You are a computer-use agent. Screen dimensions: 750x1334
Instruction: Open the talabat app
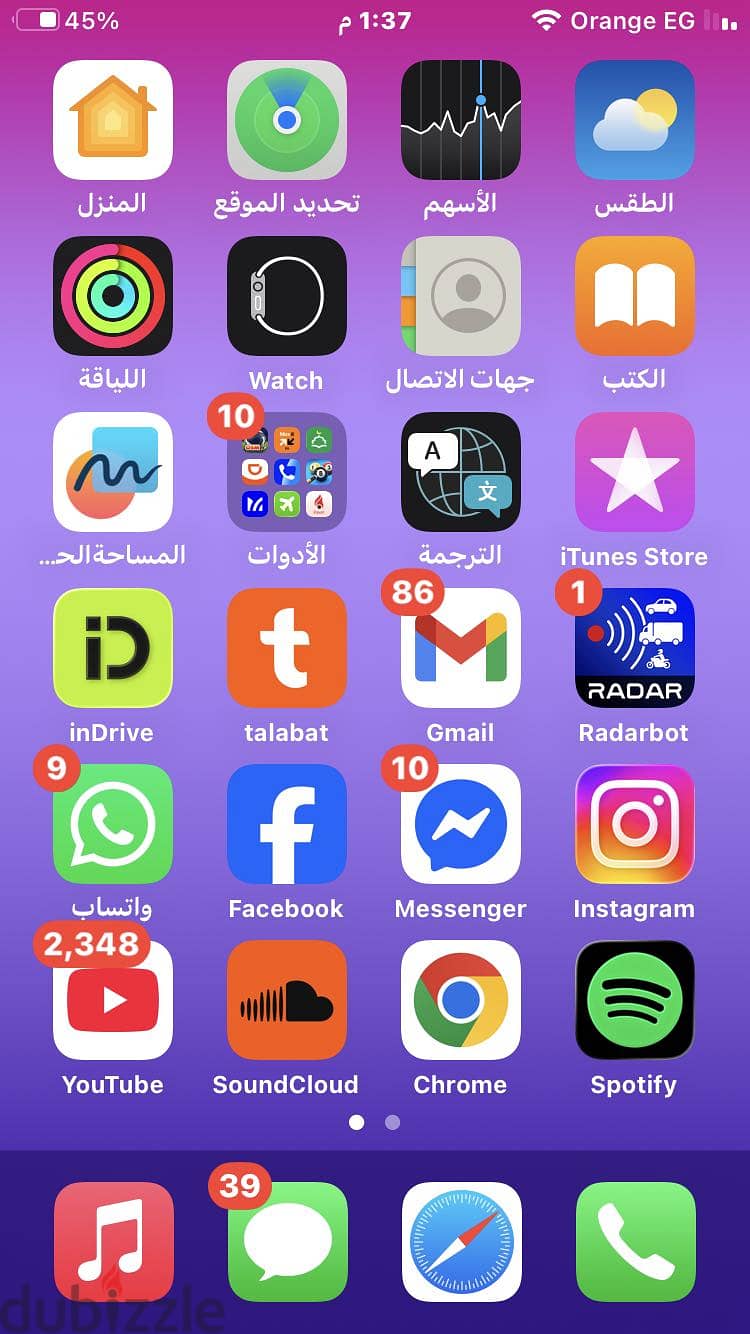tap(287, 648)
